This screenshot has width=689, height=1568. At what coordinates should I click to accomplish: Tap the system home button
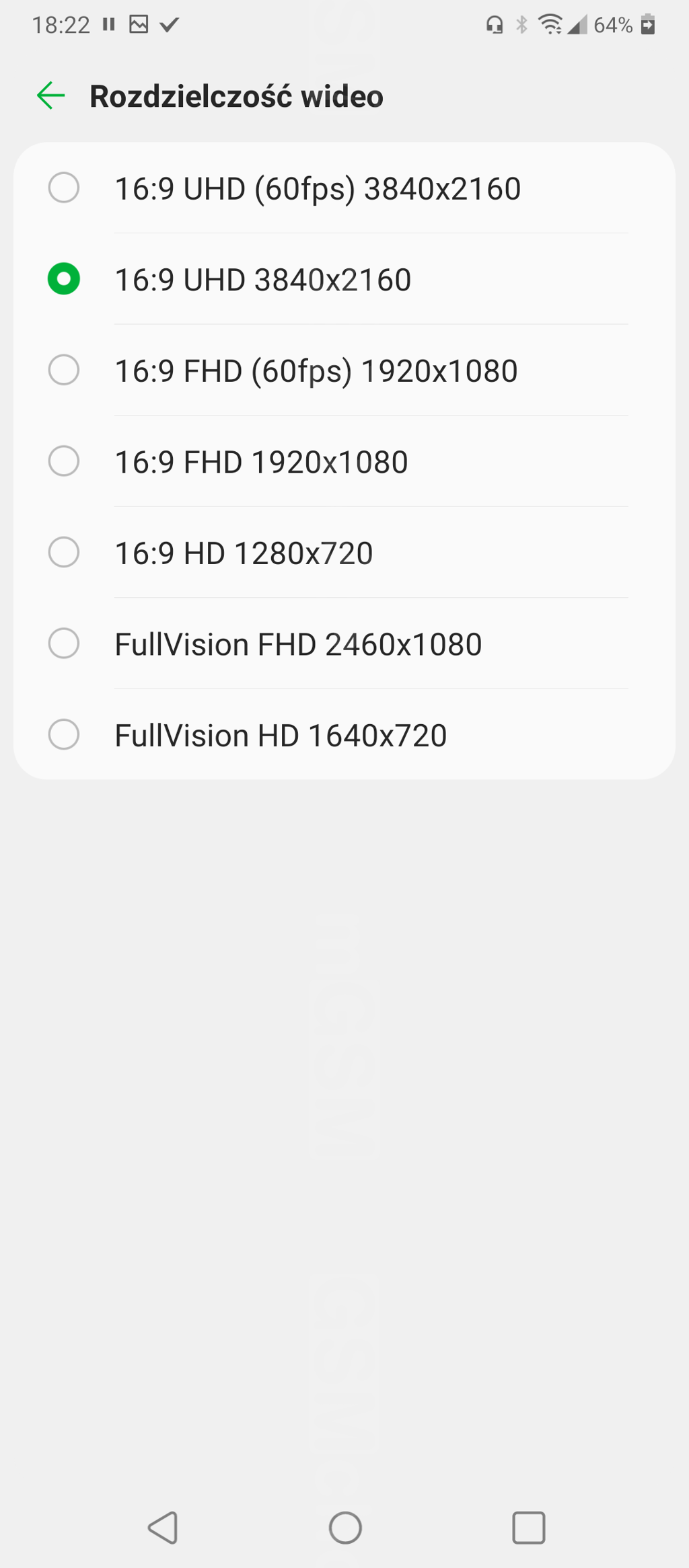(345, 1528)
